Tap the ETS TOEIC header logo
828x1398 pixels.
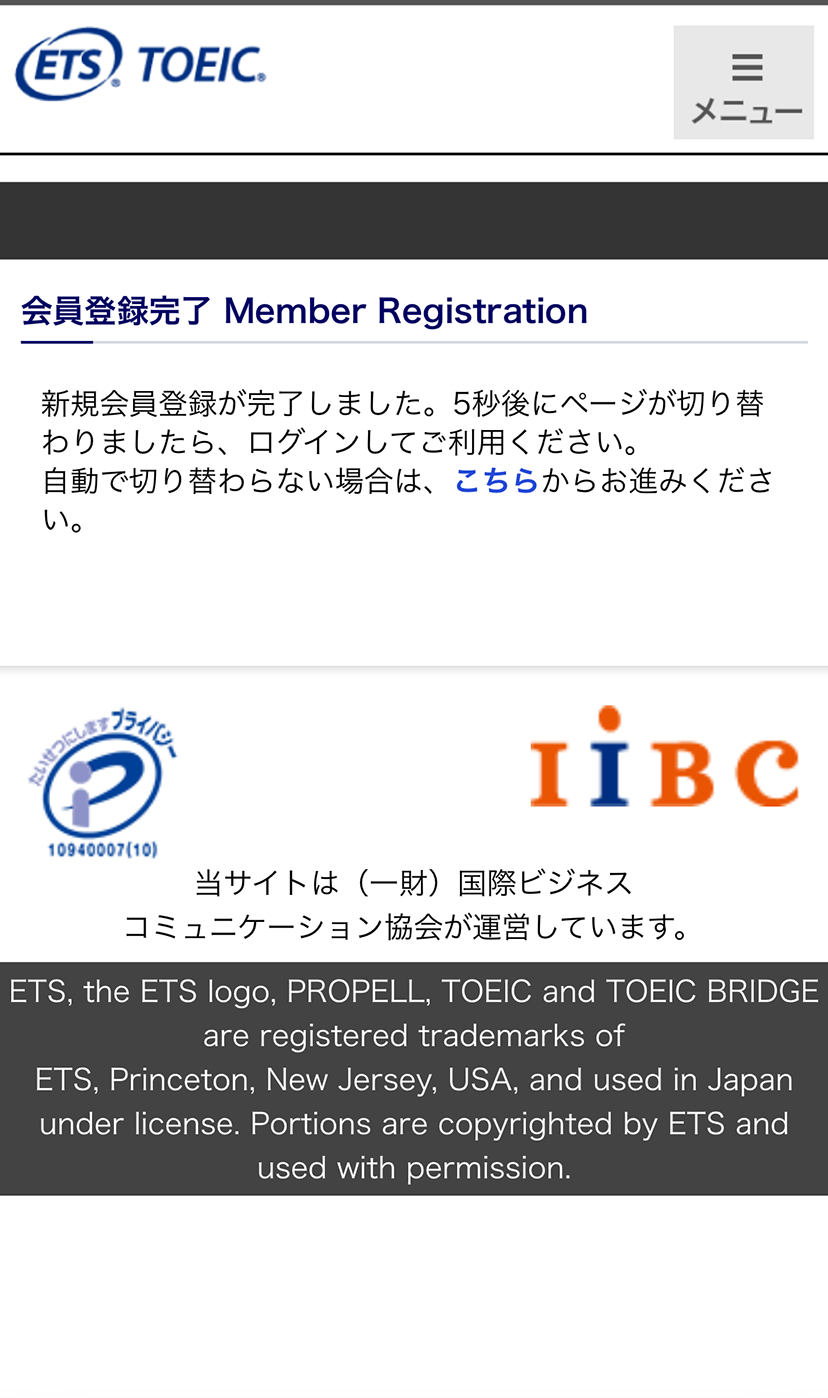[x=140, y=65]
